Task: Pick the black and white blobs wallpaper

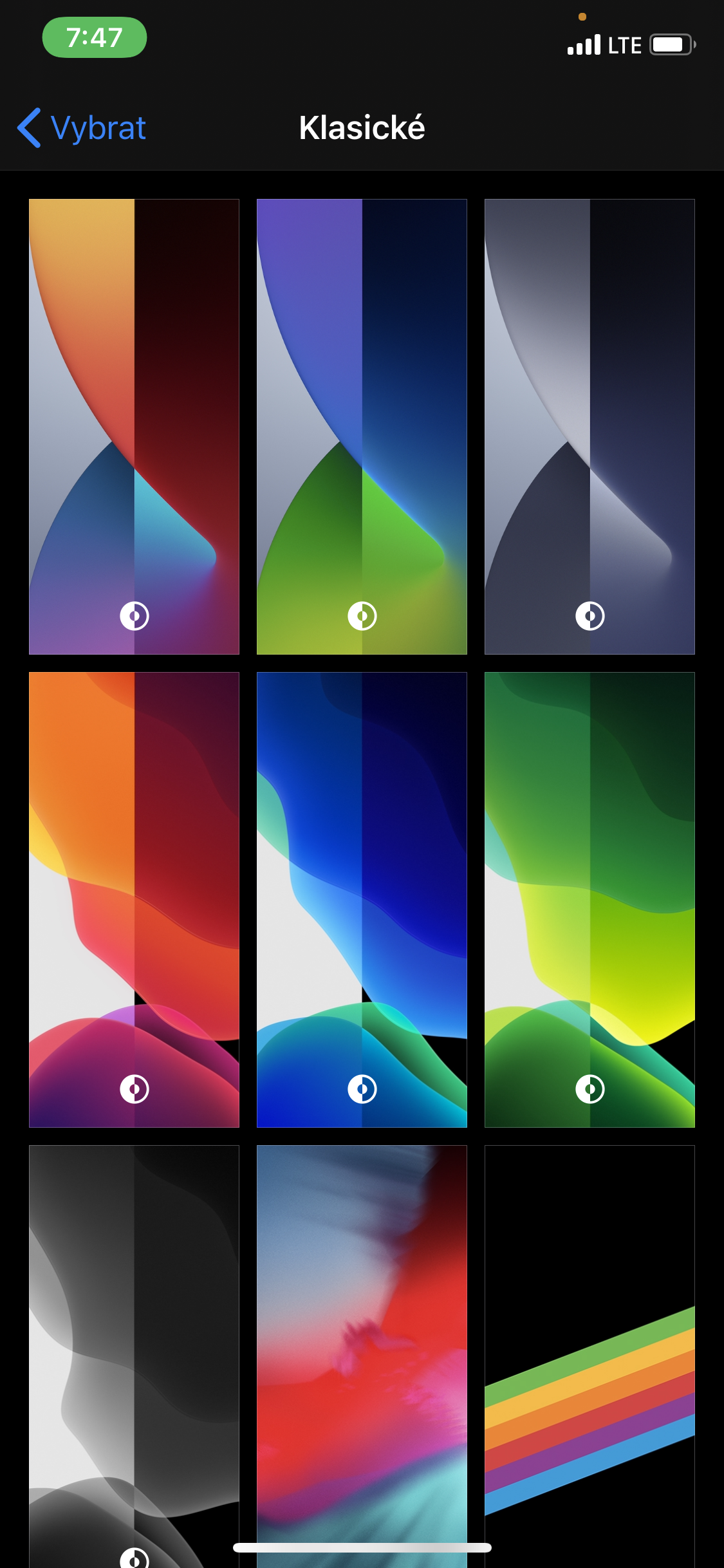Action: point(134,1352)
